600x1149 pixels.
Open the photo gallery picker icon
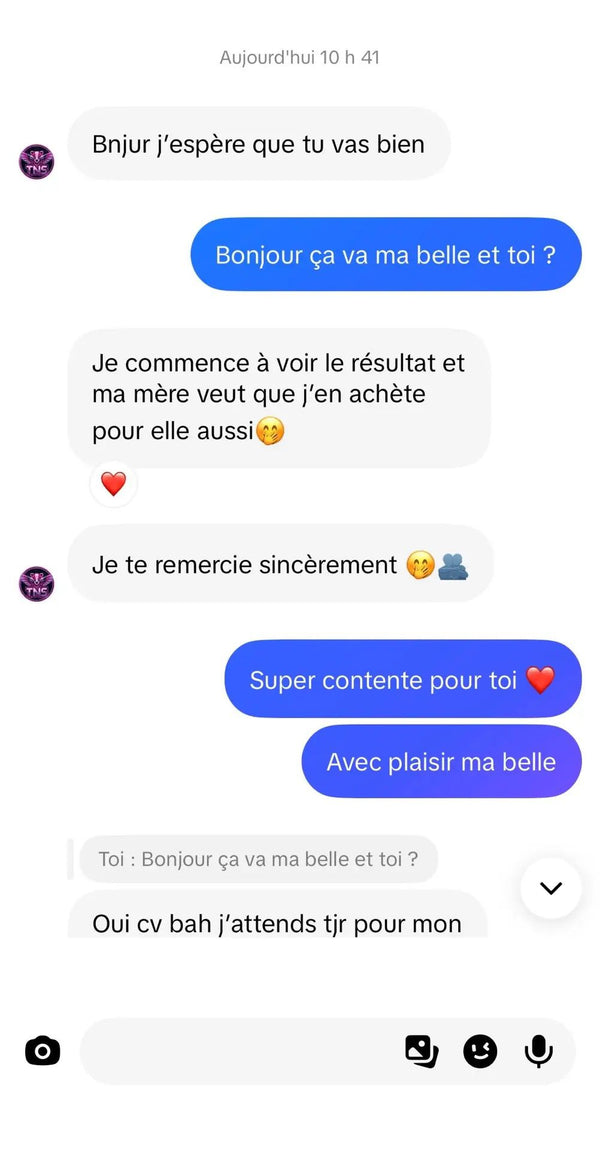point(421,1052)
